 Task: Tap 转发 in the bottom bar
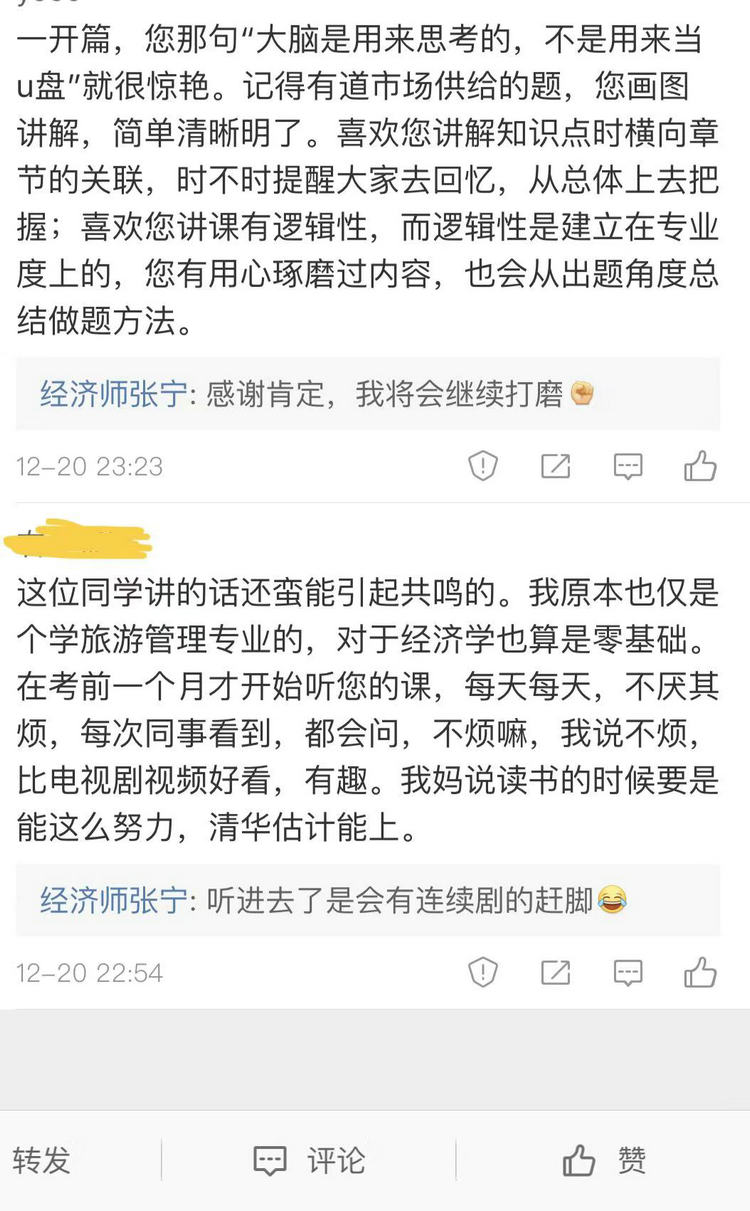42,1160
